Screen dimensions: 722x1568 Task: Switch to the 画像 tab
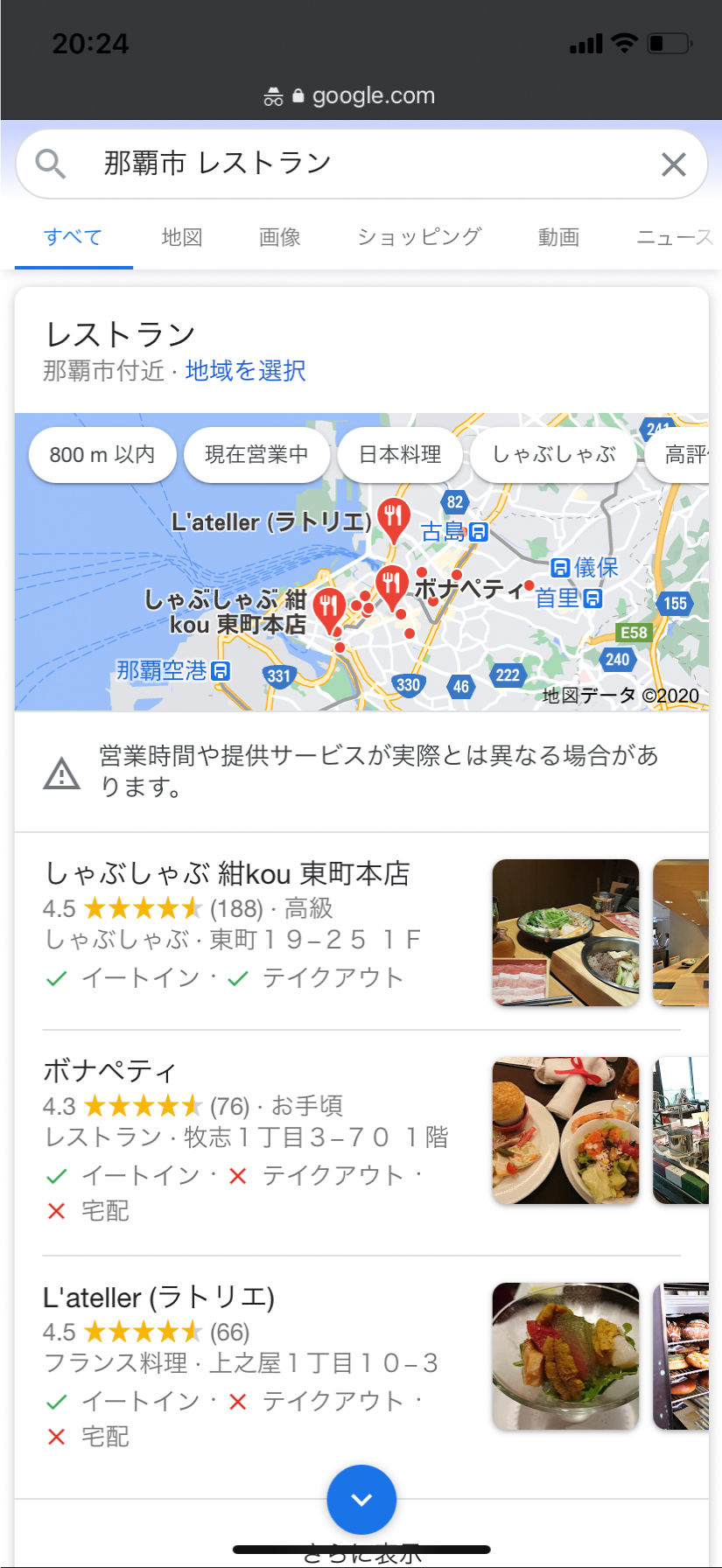pos(280,237)
